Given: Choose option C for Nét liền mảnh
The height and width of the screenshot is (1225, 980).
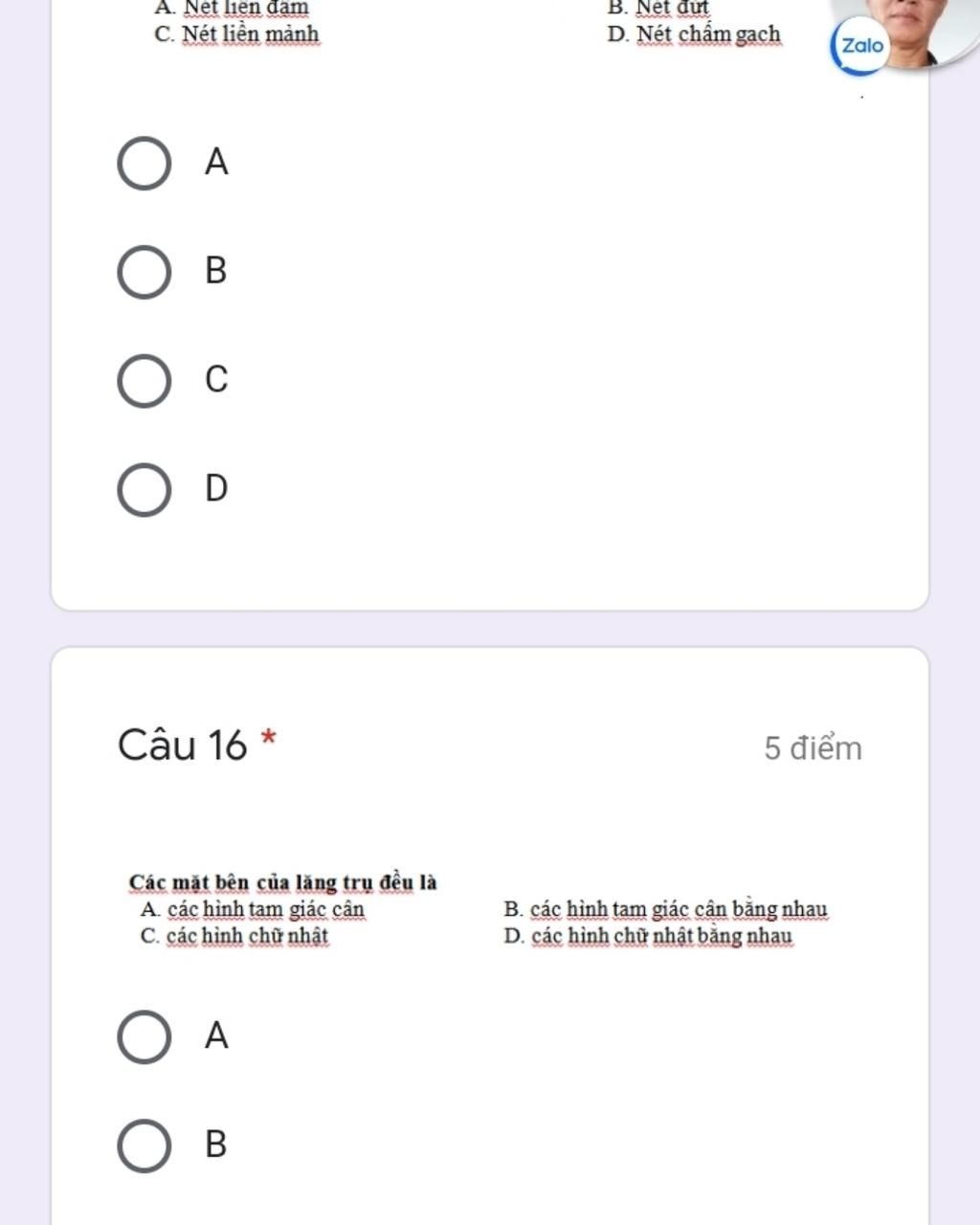Looking at the screenshot, I should [x=145, y=380].
